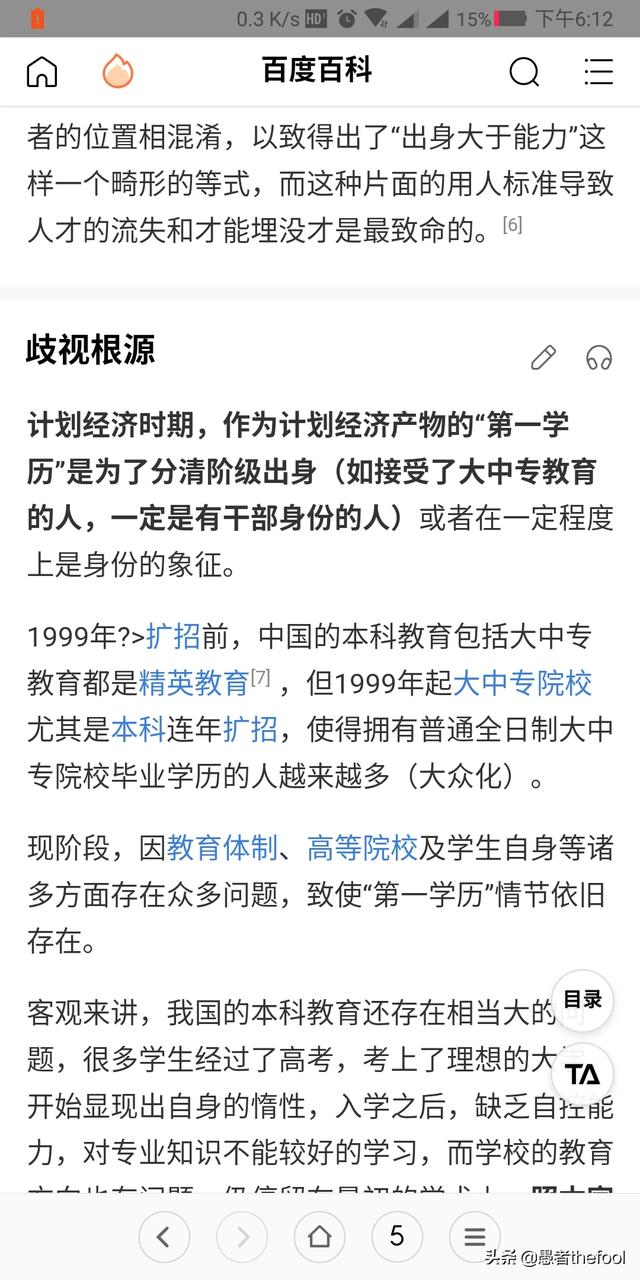
Task: Go back with browser back arrow
Action: coord(165,1236)
